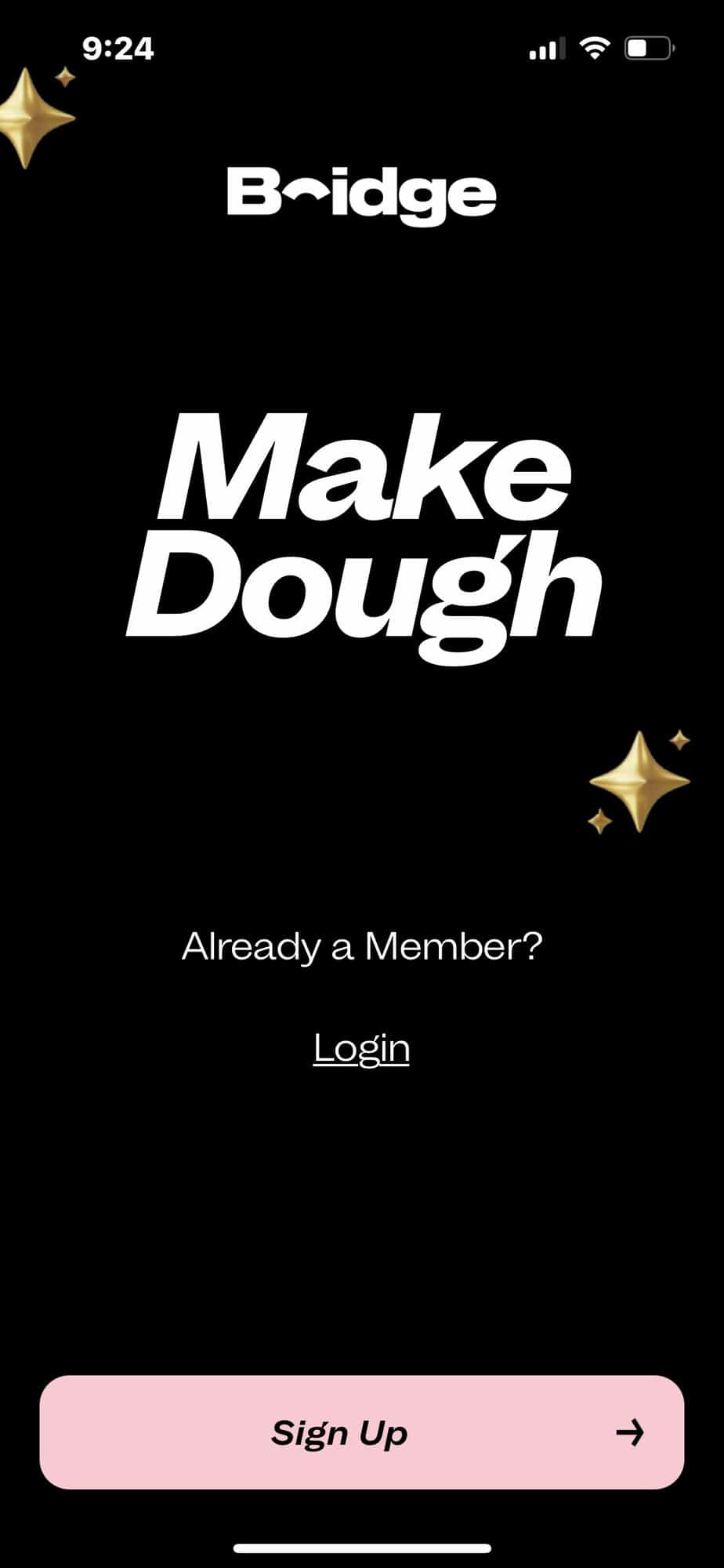Image resolution: width=724 pixels, height=1568 pixels.
Task: Tap the 'Already a Member?' text
Action: point(361,947)
